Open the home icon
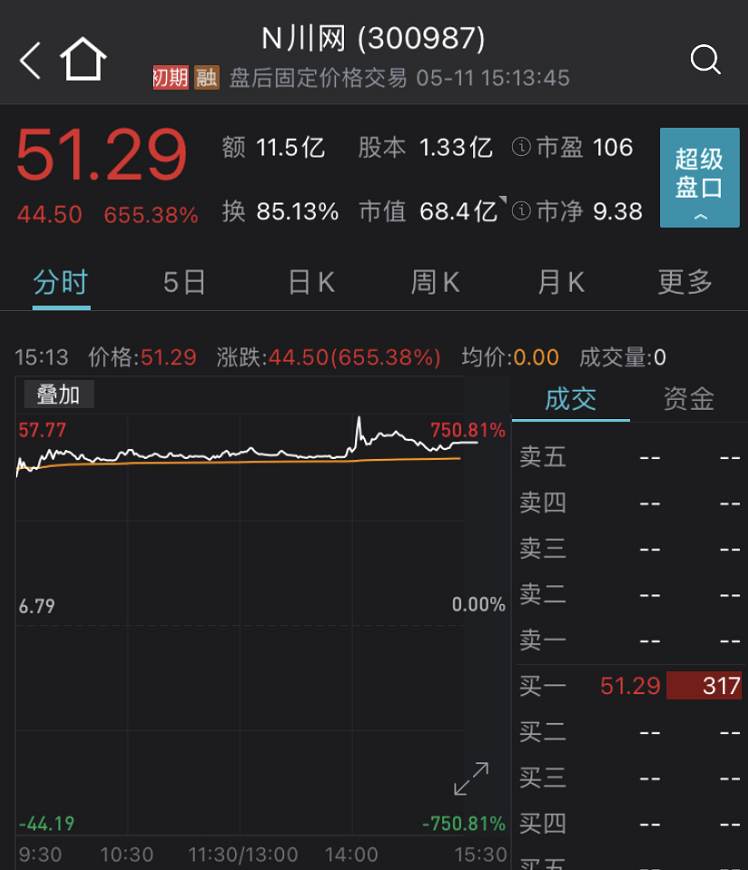 coord(83,59)
